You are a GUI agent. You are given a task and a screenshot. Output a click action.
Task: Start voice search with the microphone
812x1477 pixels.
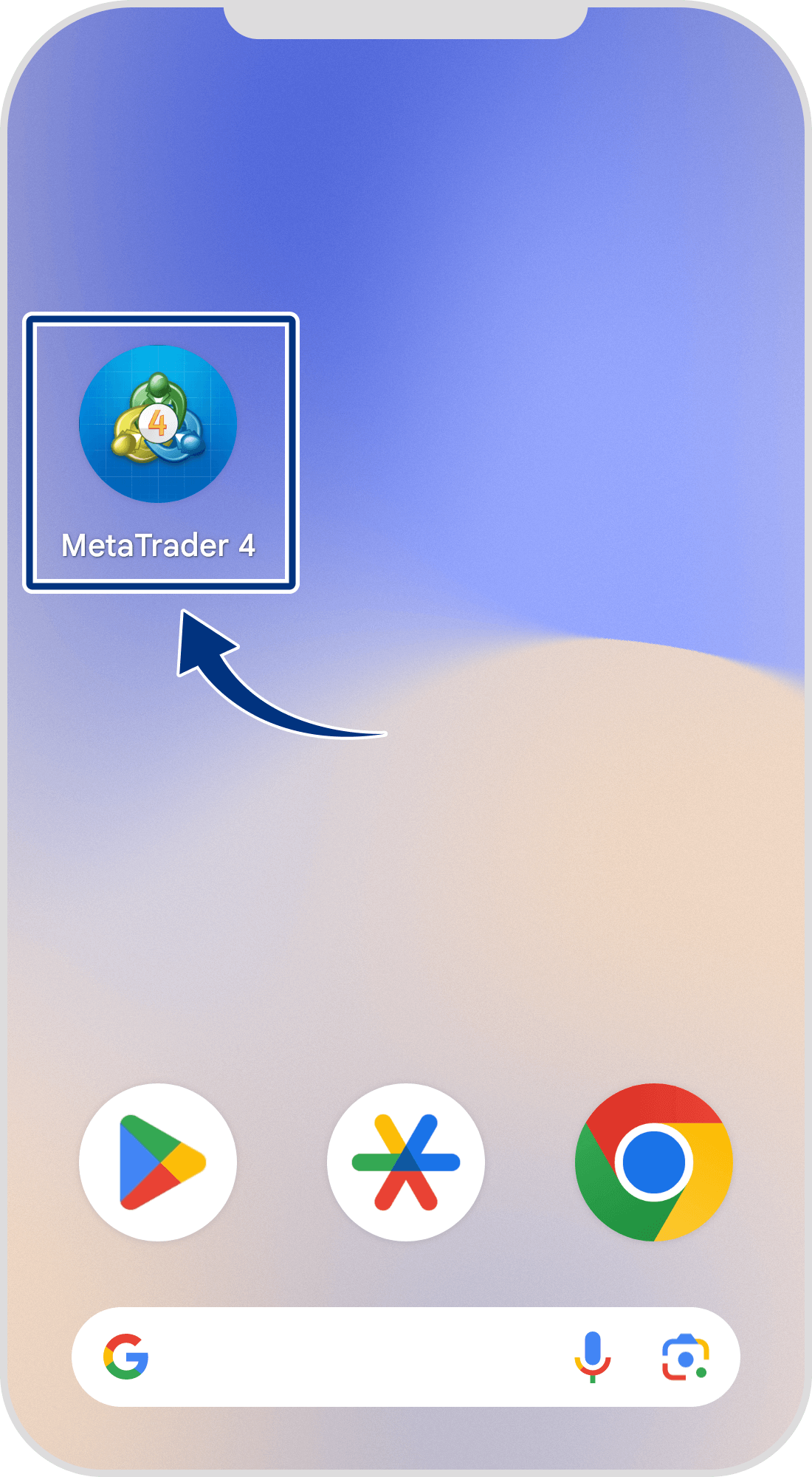click(x=592, y=1357)
